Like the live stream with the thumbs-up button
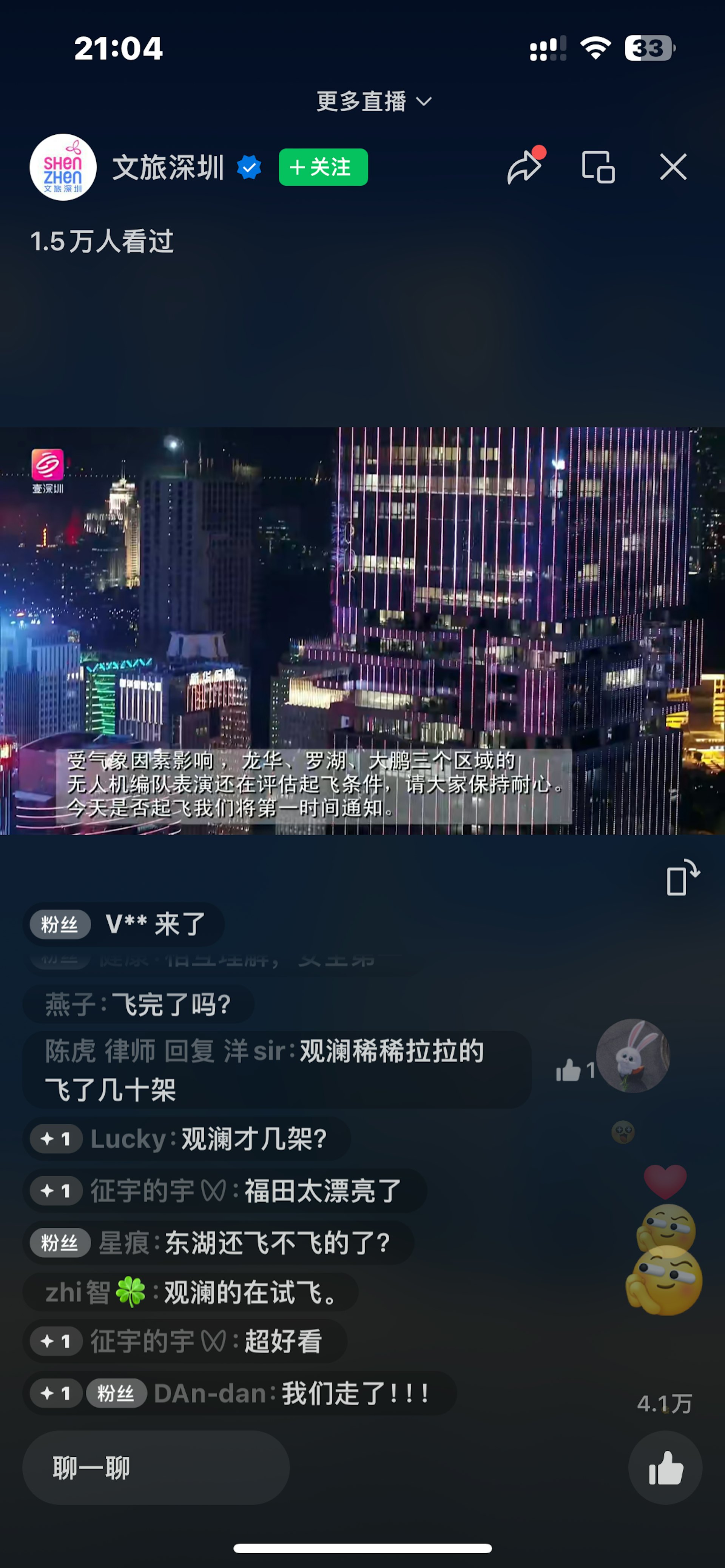The image size is (725, 1568). pyautogui.click(x=665, y=1468)
